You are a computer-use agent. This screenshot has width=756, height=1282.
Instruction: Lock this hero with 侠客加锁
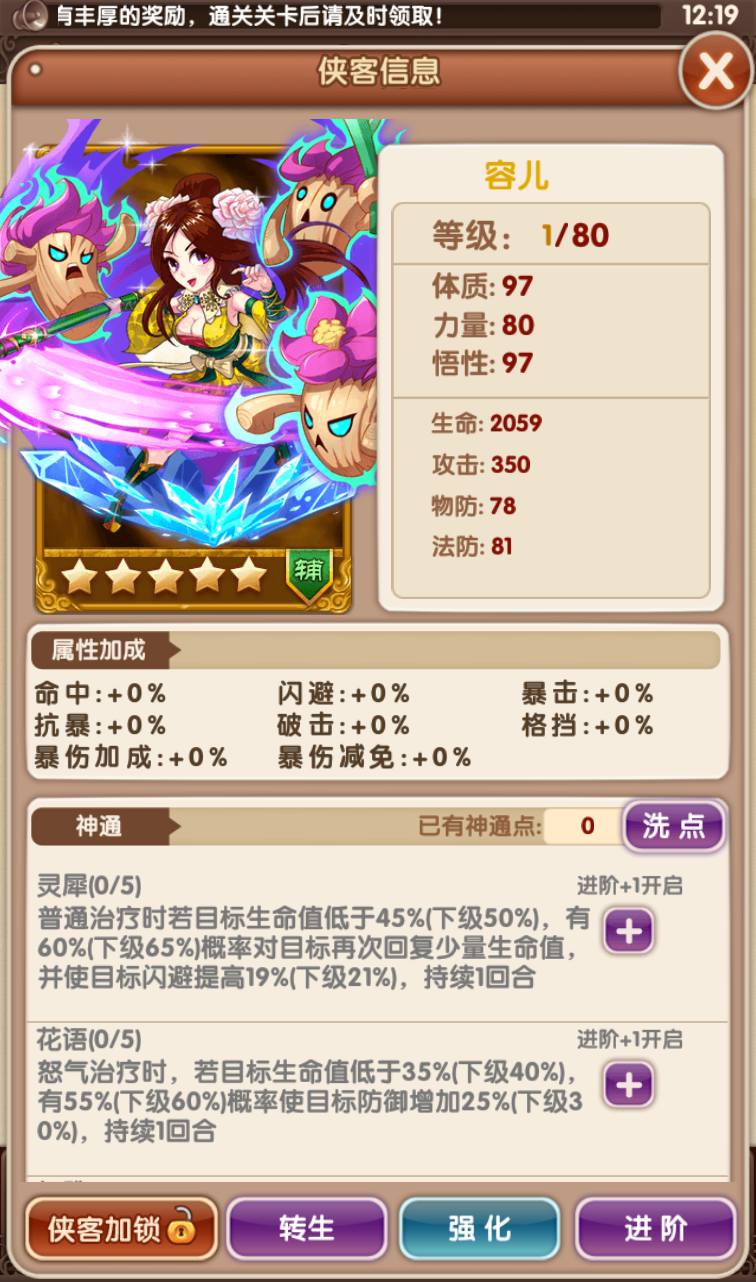point(121,1228)
